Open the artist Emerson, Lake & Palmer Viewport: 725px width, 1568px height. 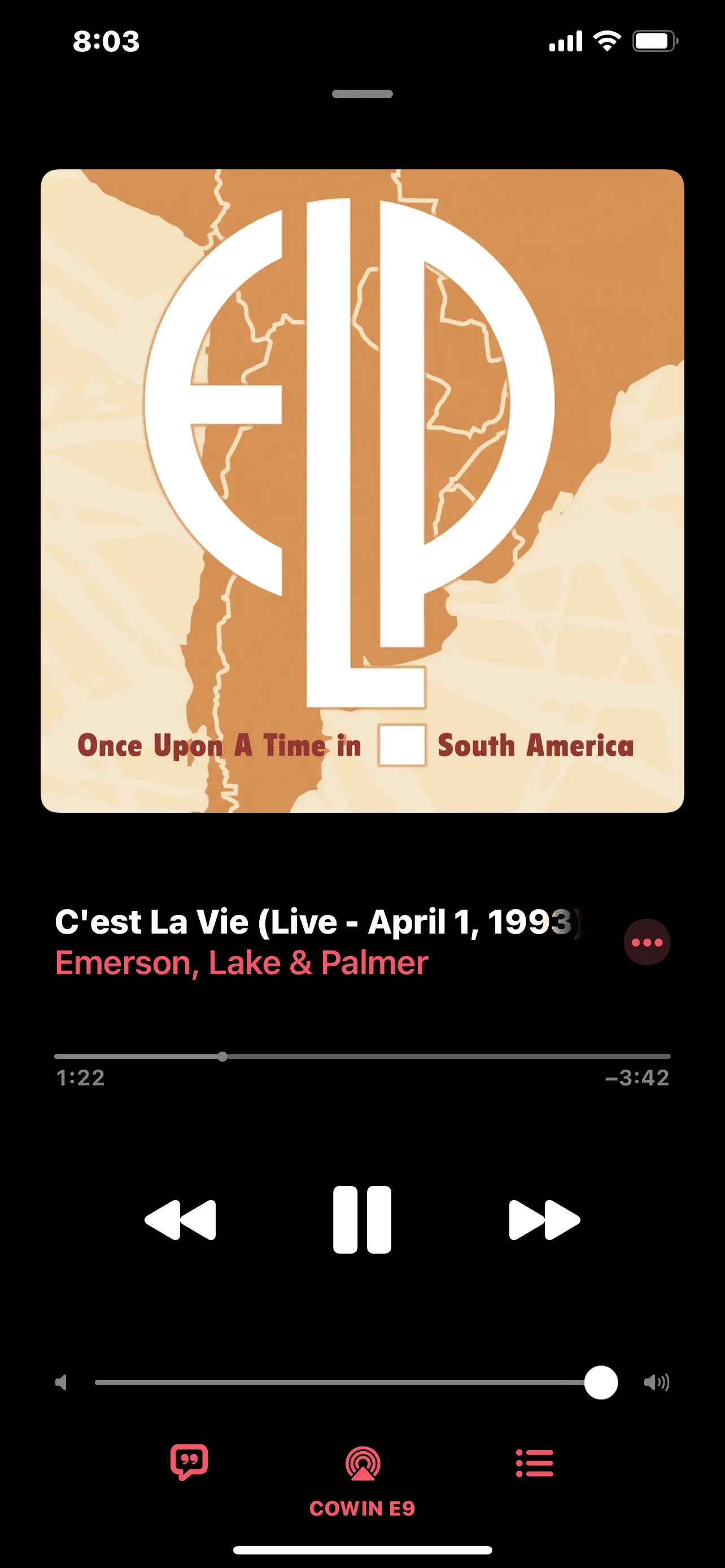(x=242, y=963)
